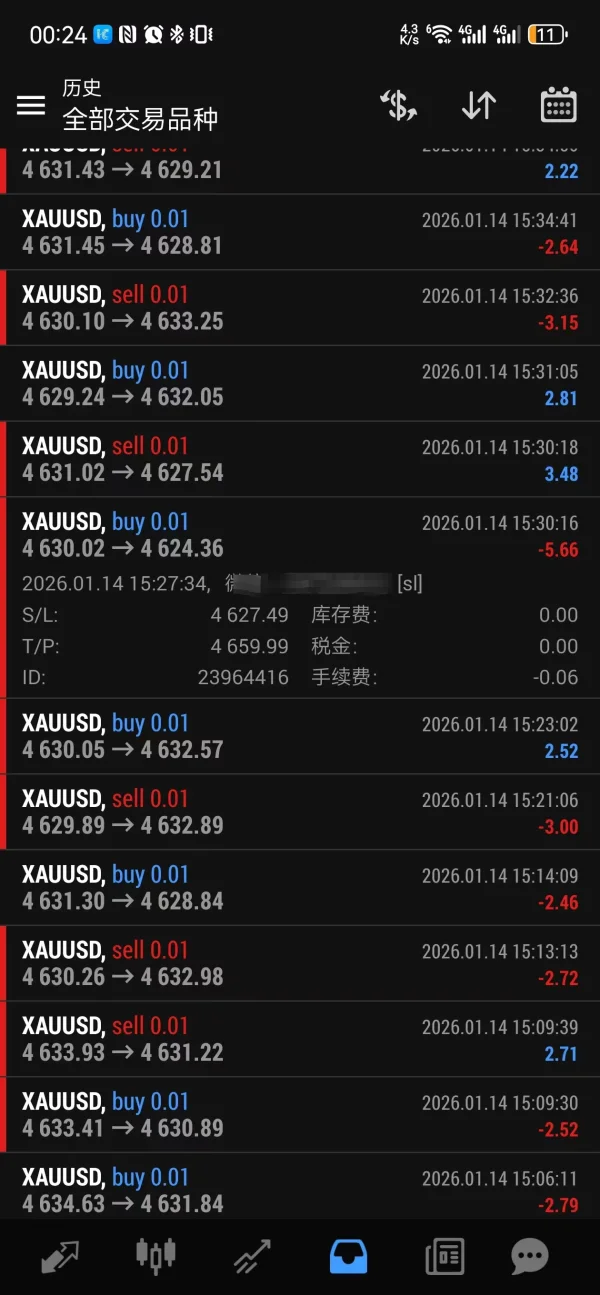Expand the buy trade closed at 15:23:02

coord(300,736)
